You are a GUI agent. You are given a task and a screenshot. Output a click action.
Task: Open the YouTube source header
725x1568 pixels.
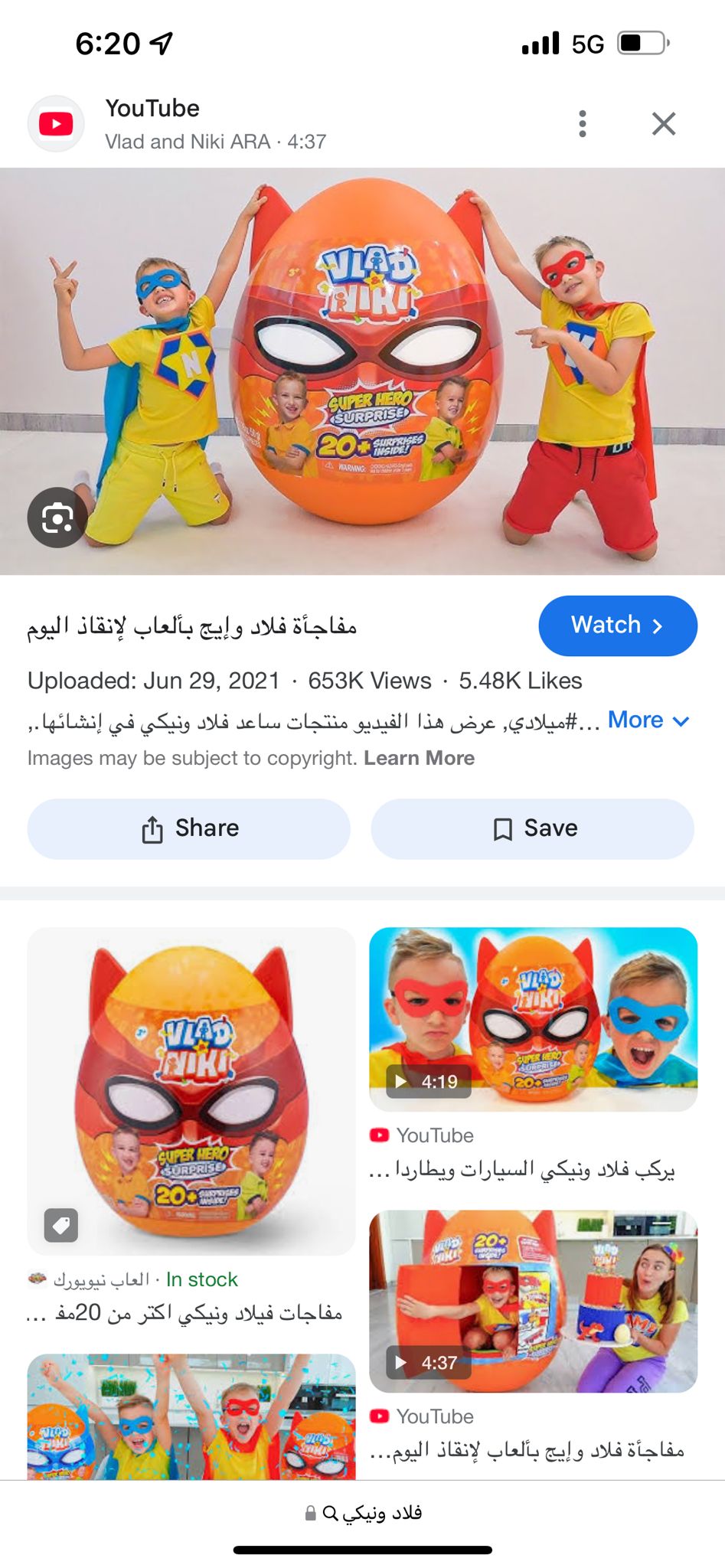click(x=178, y=123)
